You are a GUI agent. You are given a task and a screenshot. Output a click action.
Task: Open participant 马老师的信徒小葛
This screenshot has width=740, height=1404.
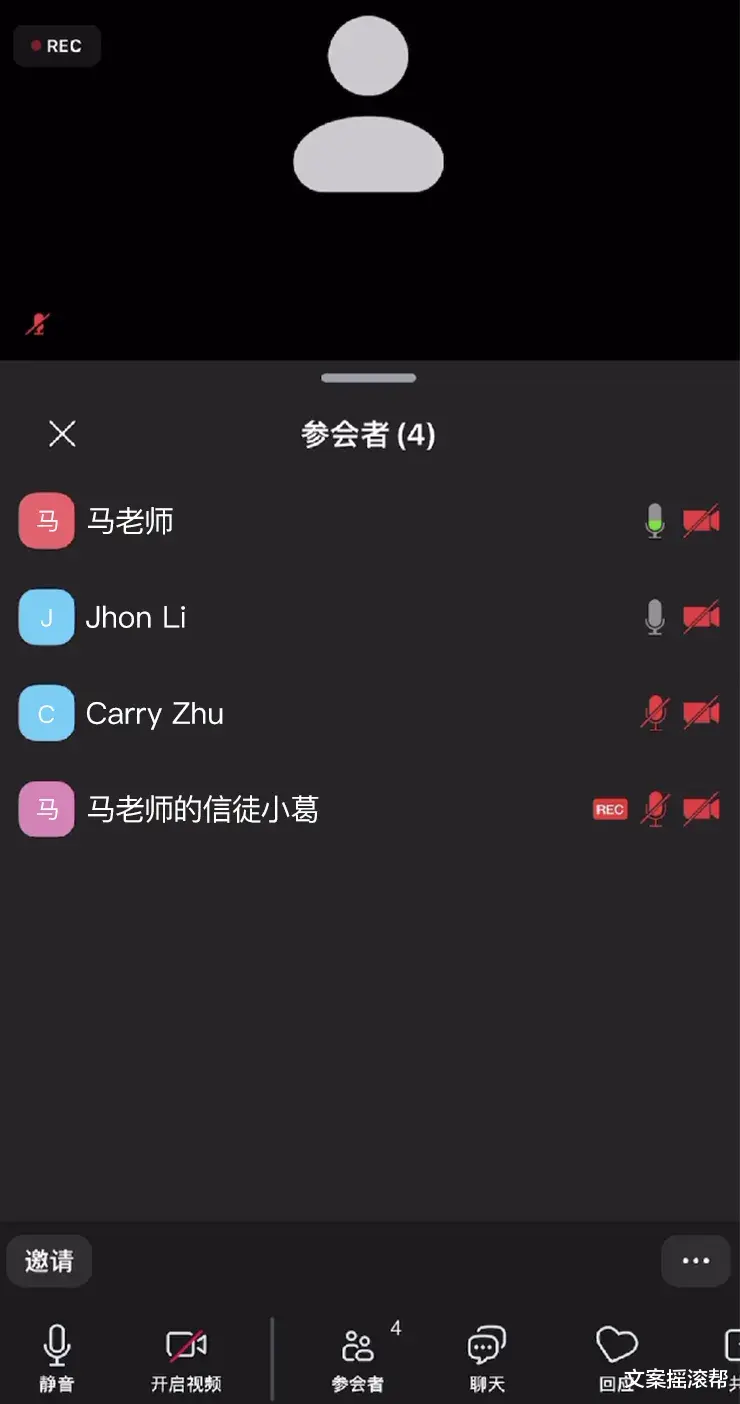pyautogui.click(x=370, y=809)
